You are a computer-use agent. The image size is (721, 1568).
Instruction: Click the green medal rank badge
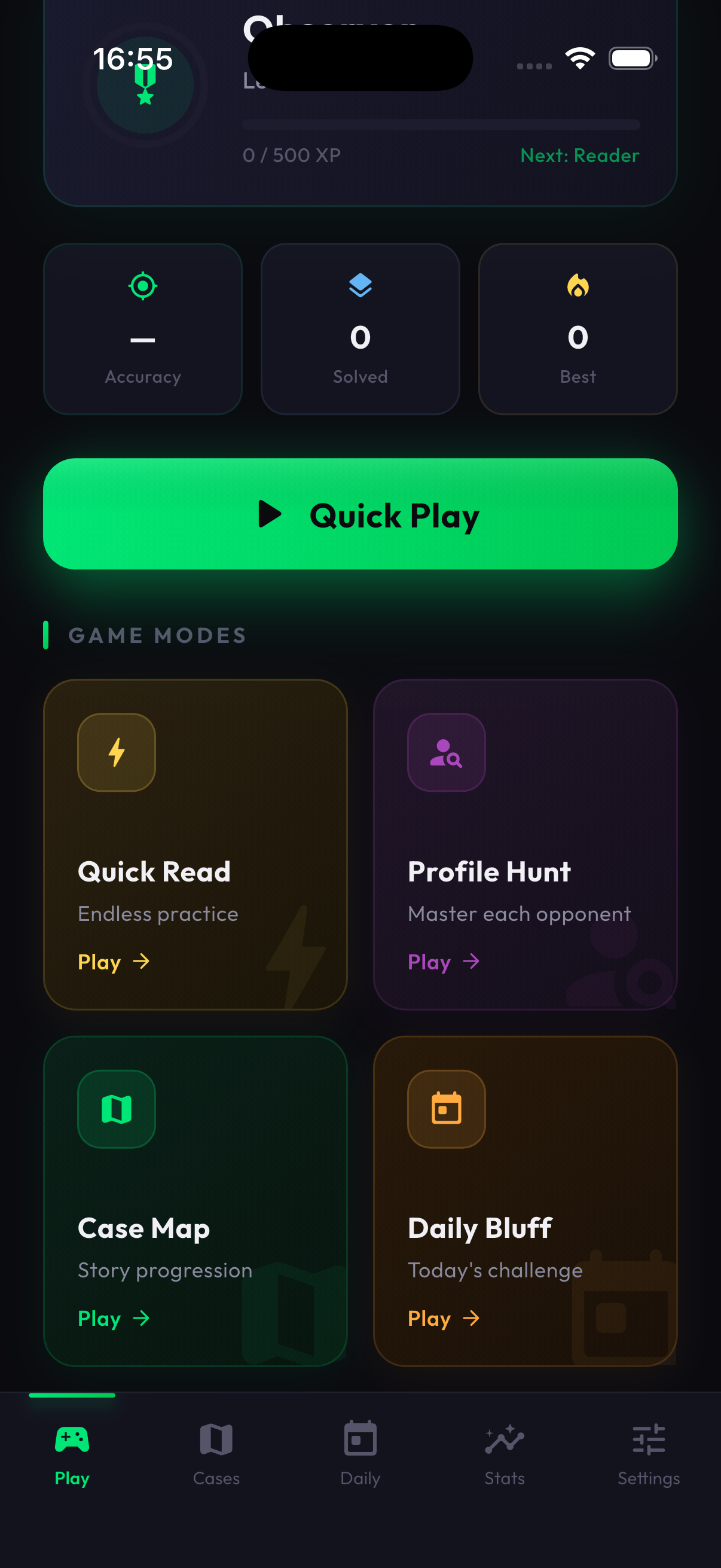tap(142, 85)
